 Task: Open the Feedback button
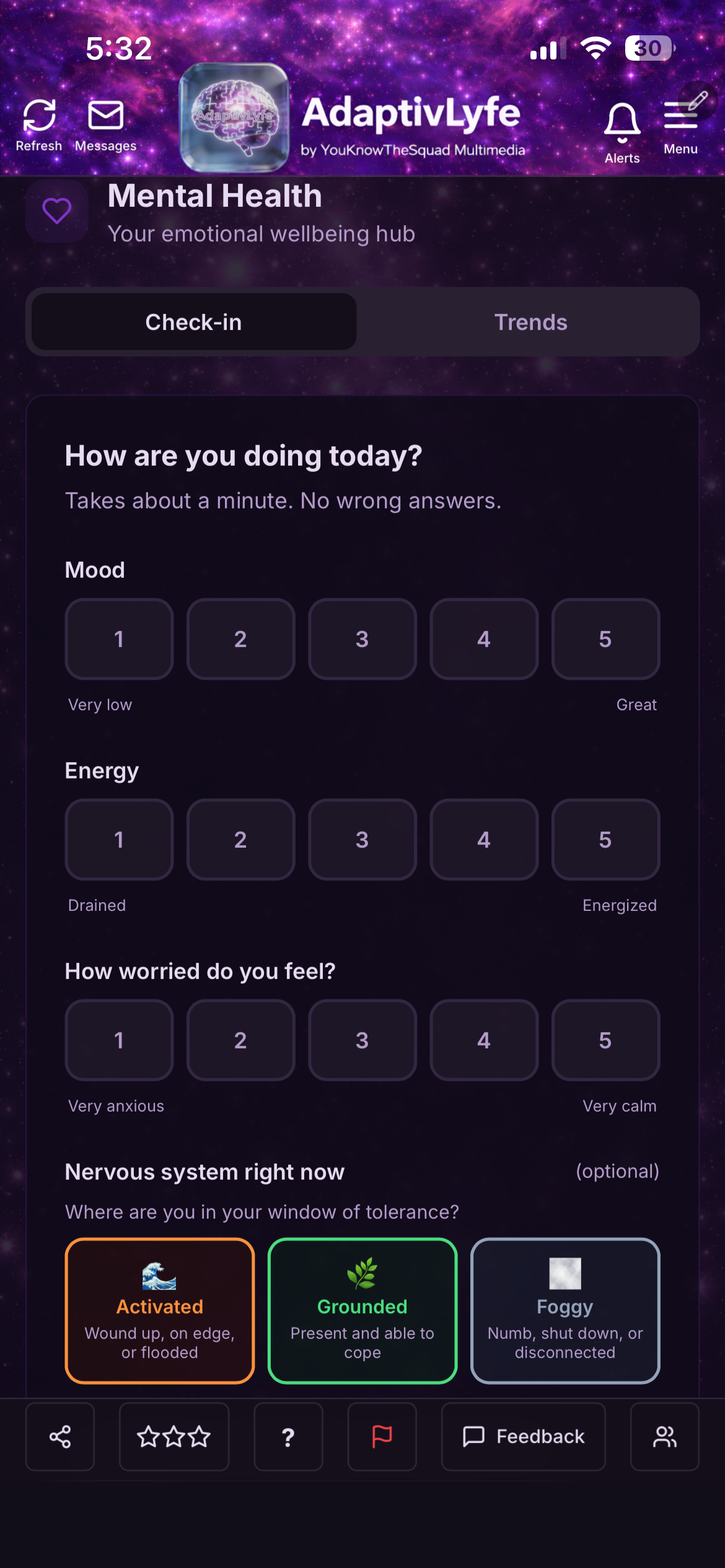(523, 1437)
